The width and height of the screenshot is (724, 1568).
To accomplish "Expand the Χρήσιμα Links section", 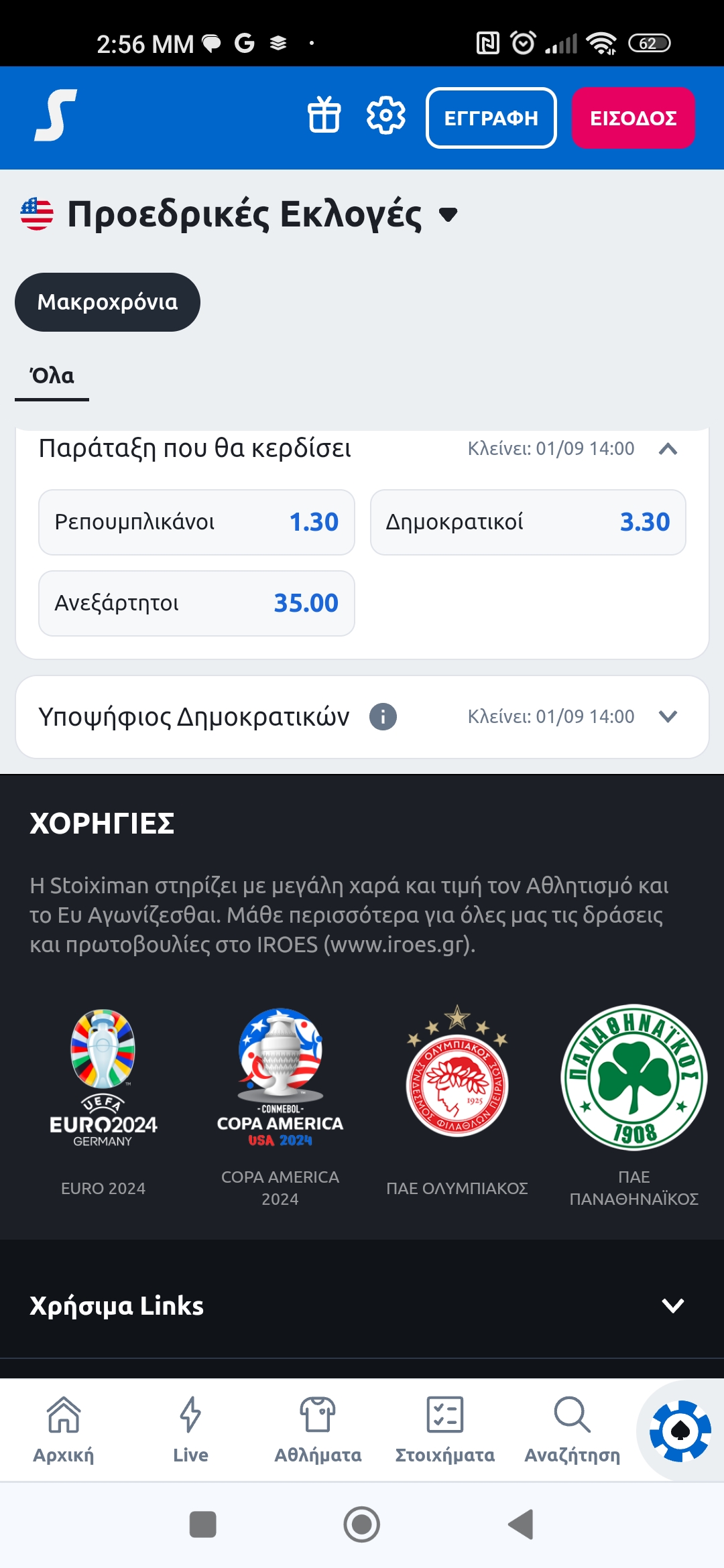I will 672,1305.
